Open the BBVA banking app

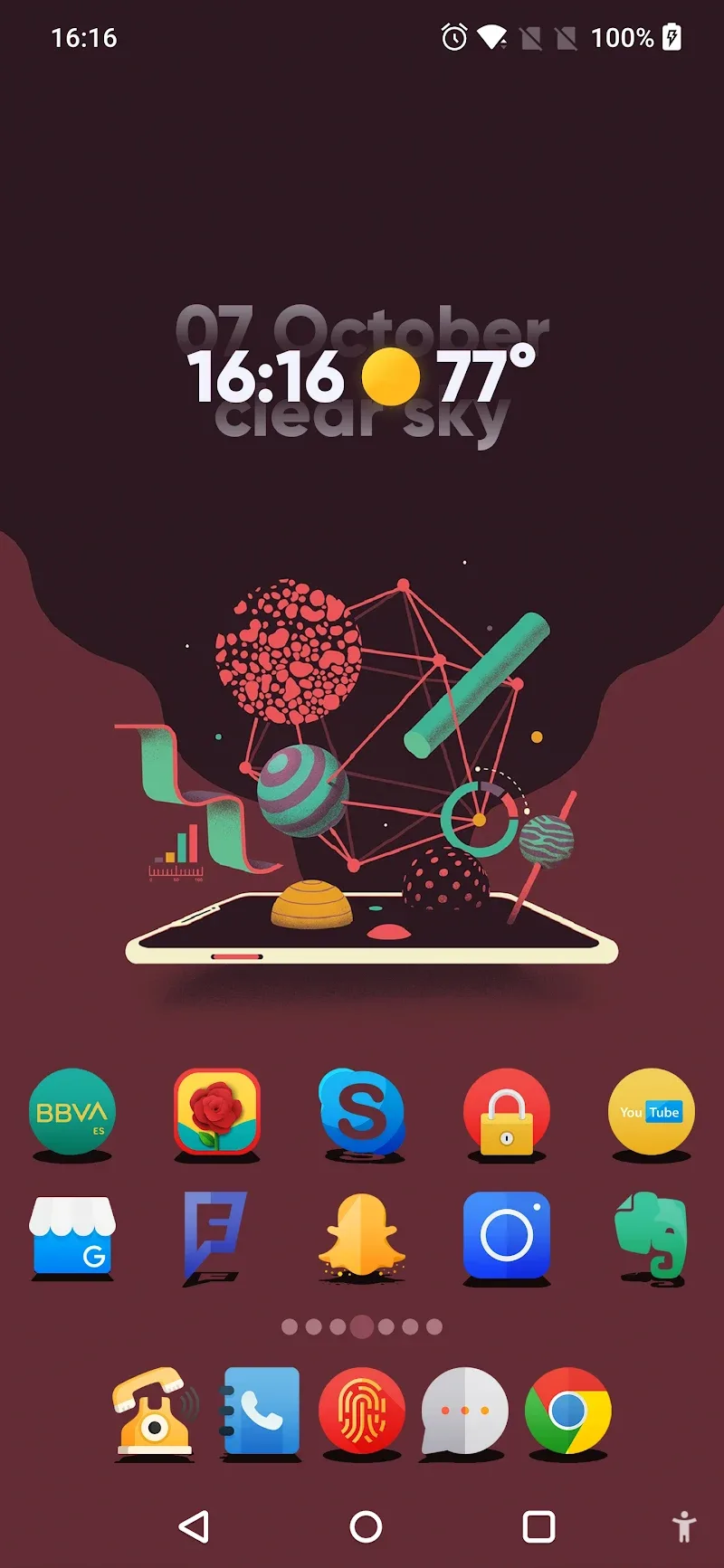(72, 1112)
